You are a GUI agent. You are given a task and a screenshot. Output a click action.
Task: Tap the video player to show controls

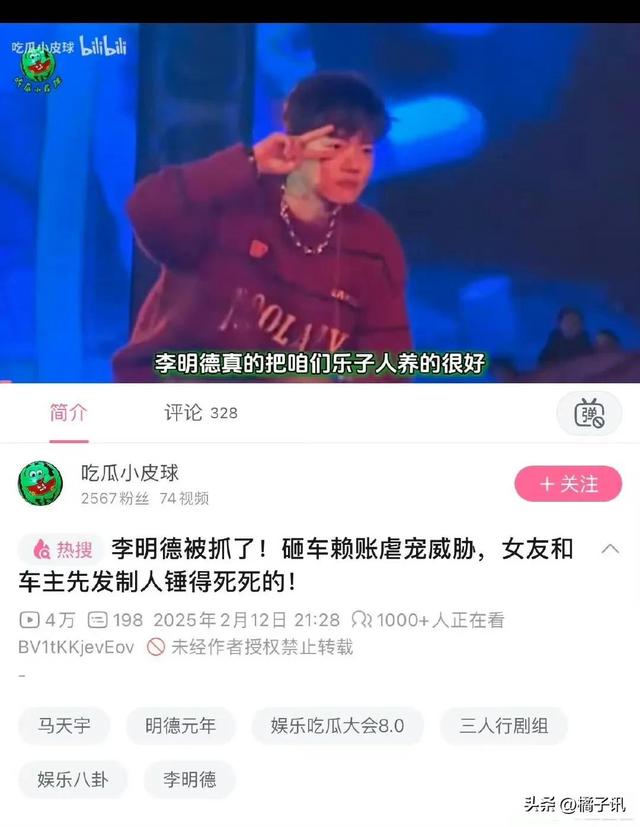pos(320,200)
